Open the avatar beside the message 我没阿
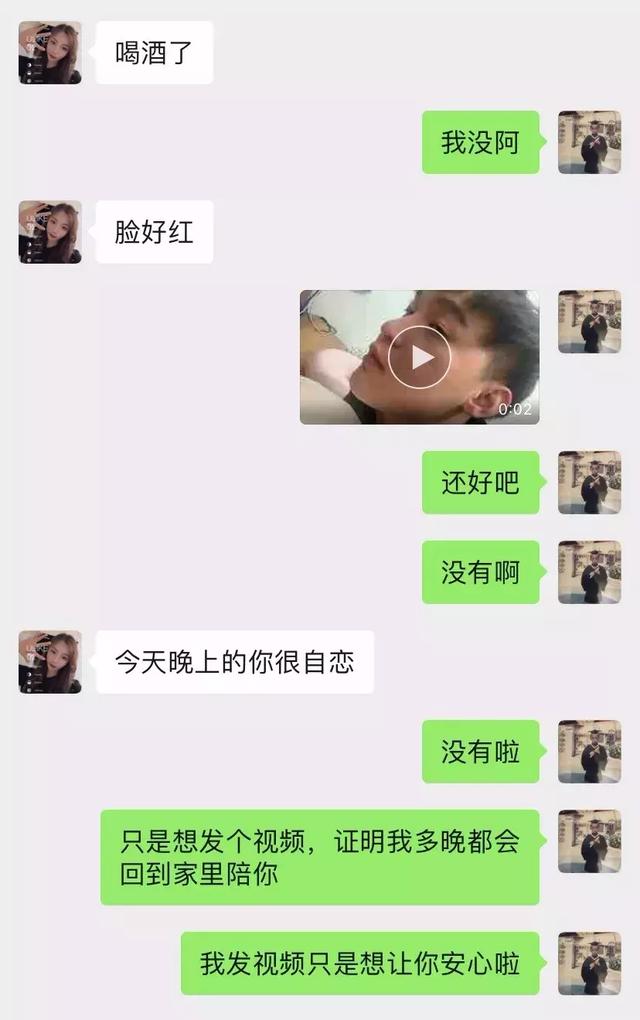Image resolution: width=640 pixels, height=1020 pixels. click(589, 142)
